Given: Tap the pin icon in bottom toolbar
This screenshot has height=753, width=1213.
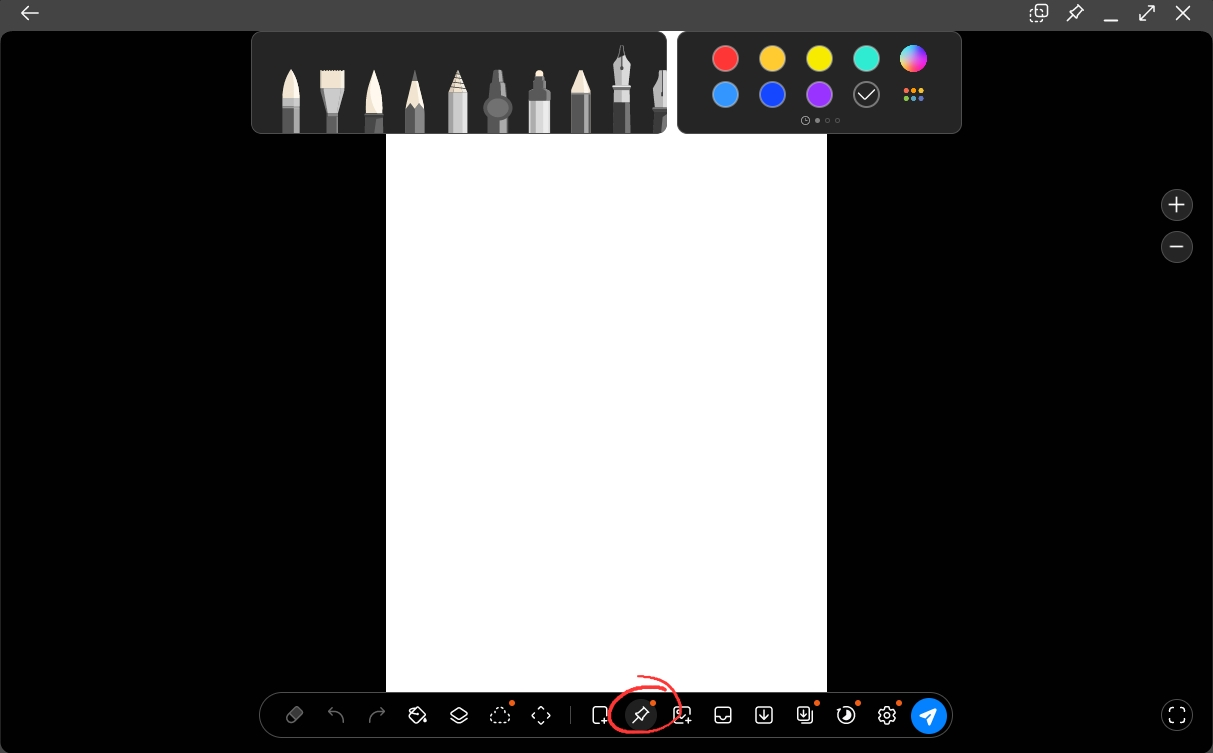Looking at the screenshot, I should point(641,715).
